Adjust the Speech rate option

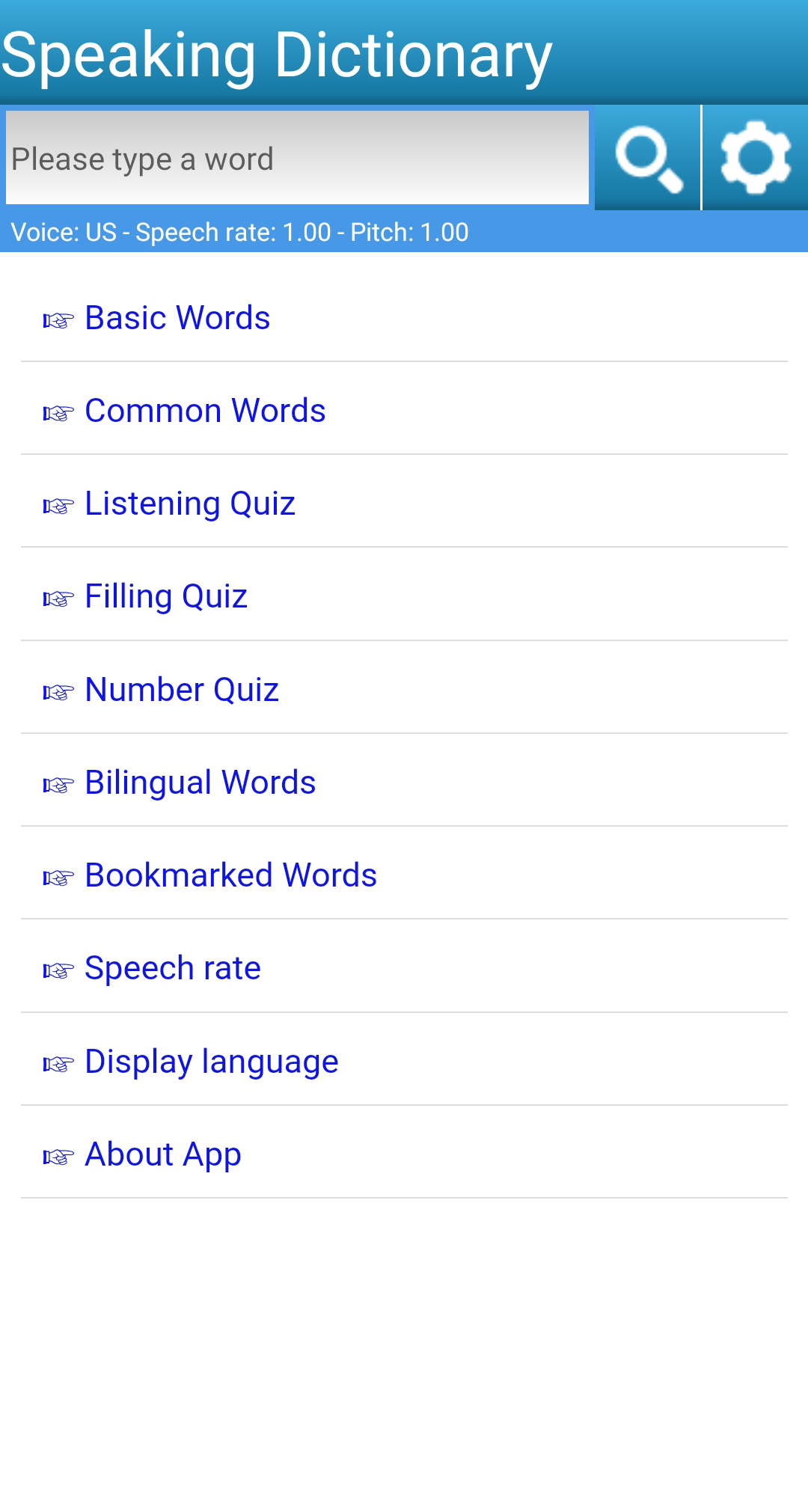[x=173, y=968]
